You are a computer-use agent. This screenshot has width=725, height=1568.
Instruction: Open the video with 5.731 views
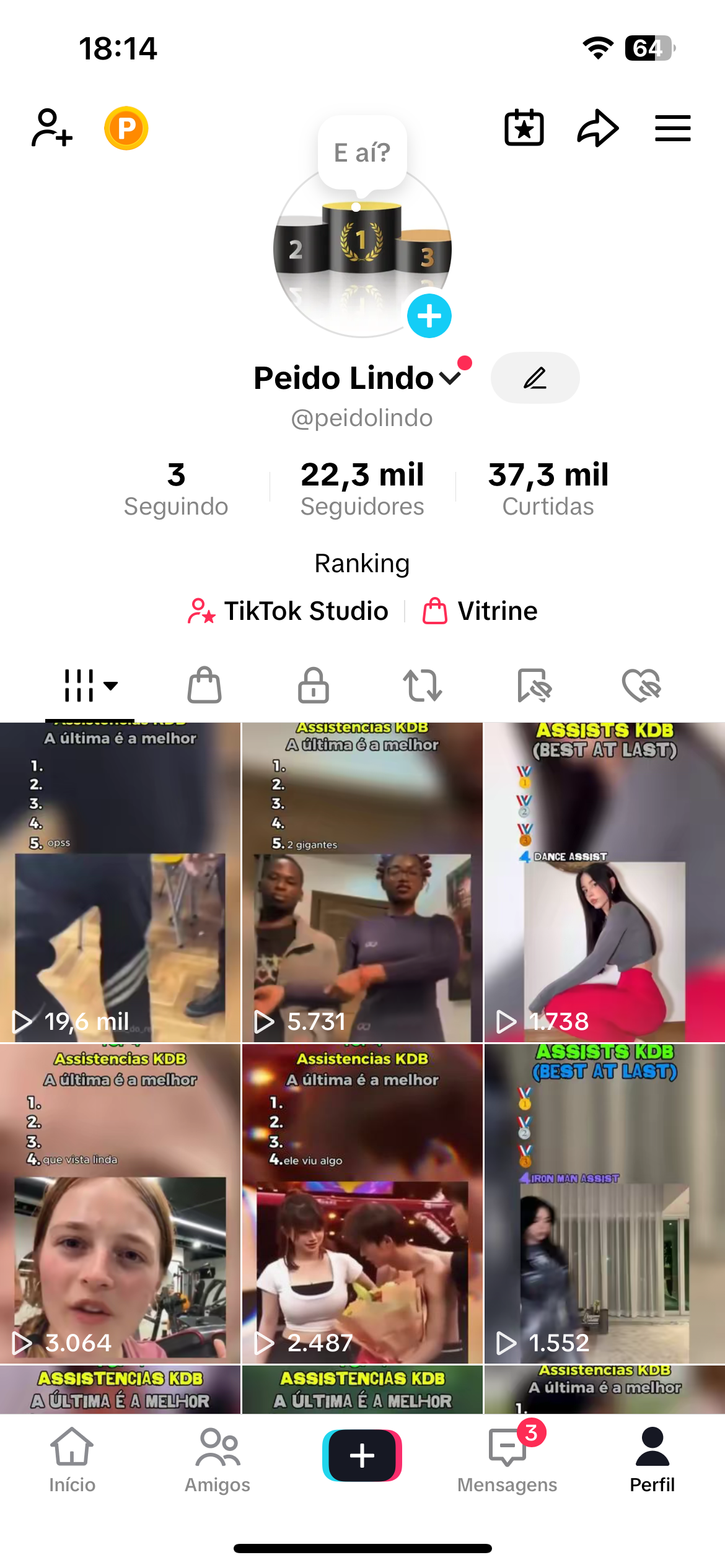(x=362, y=882)
